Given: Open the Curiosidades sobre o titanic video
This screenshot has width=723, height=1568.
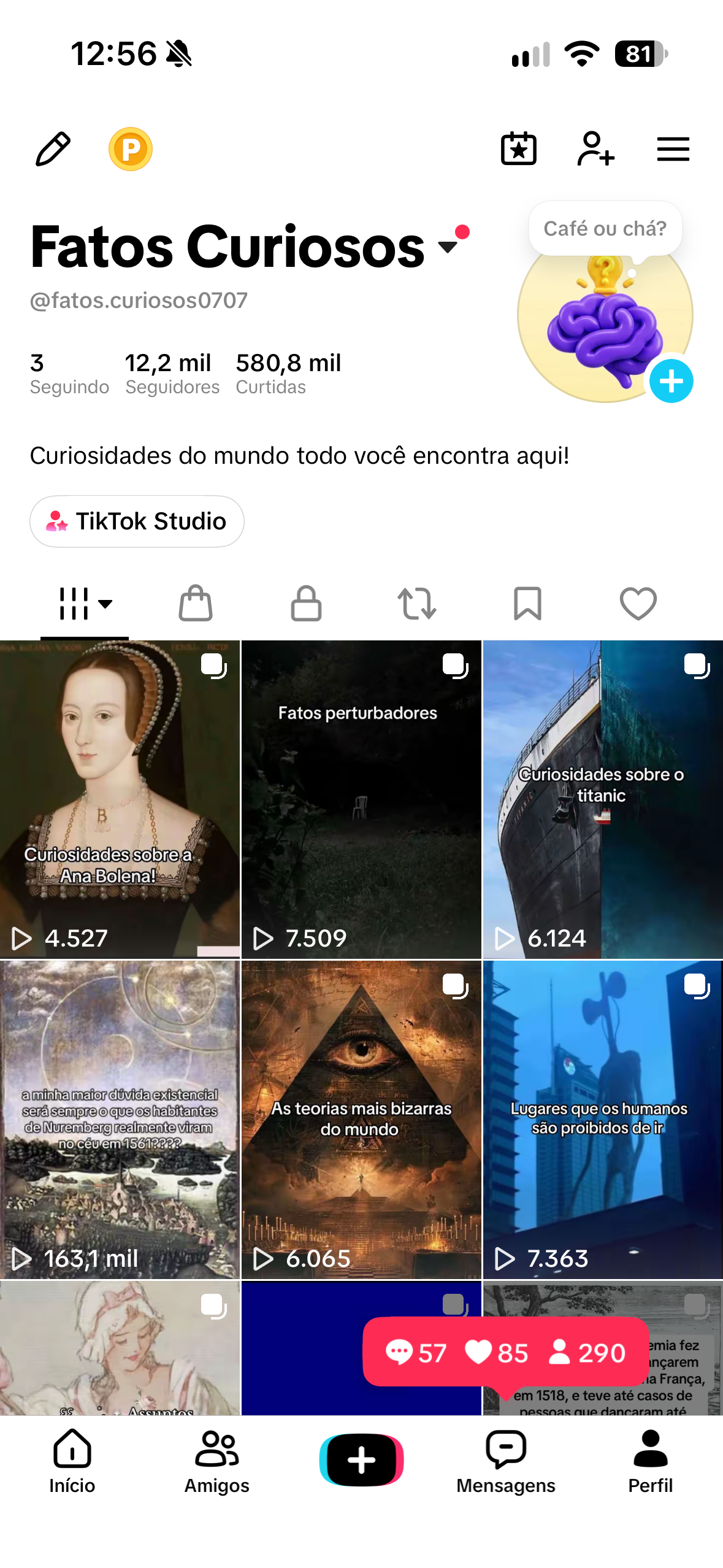Looking at the screenshot, I should point(603,799).
